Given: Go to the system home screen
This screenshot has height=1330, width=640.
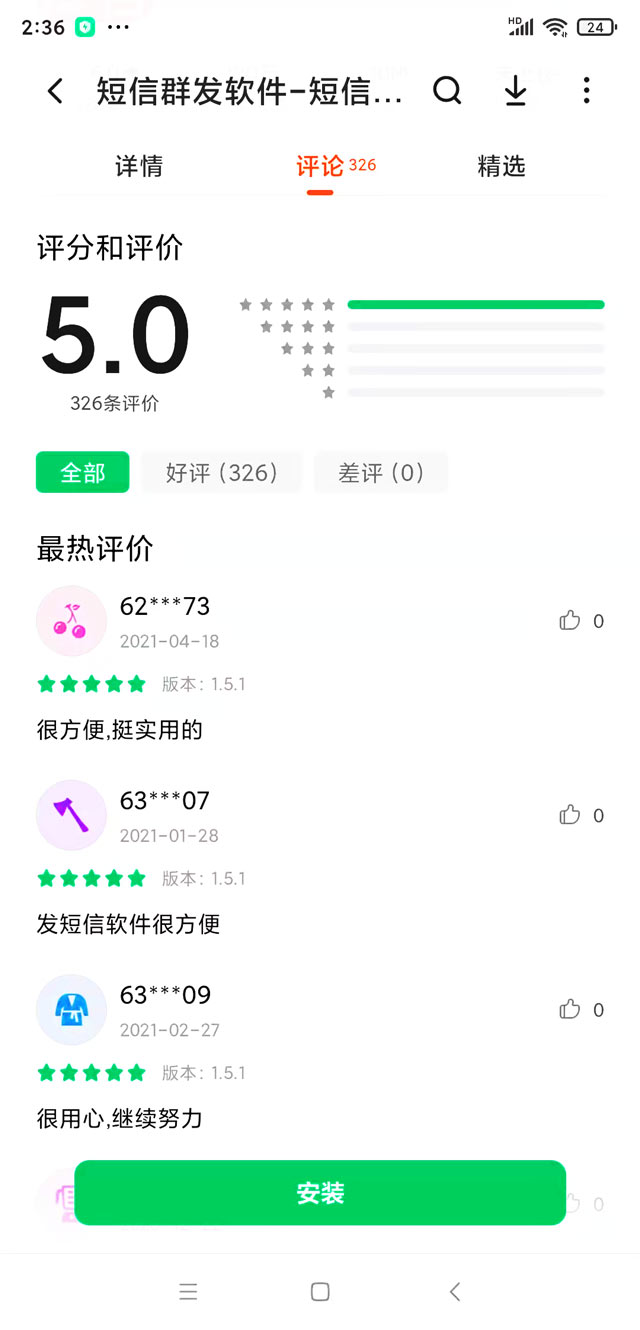Looking at the screenshot, I should (x=320, y=1292).
